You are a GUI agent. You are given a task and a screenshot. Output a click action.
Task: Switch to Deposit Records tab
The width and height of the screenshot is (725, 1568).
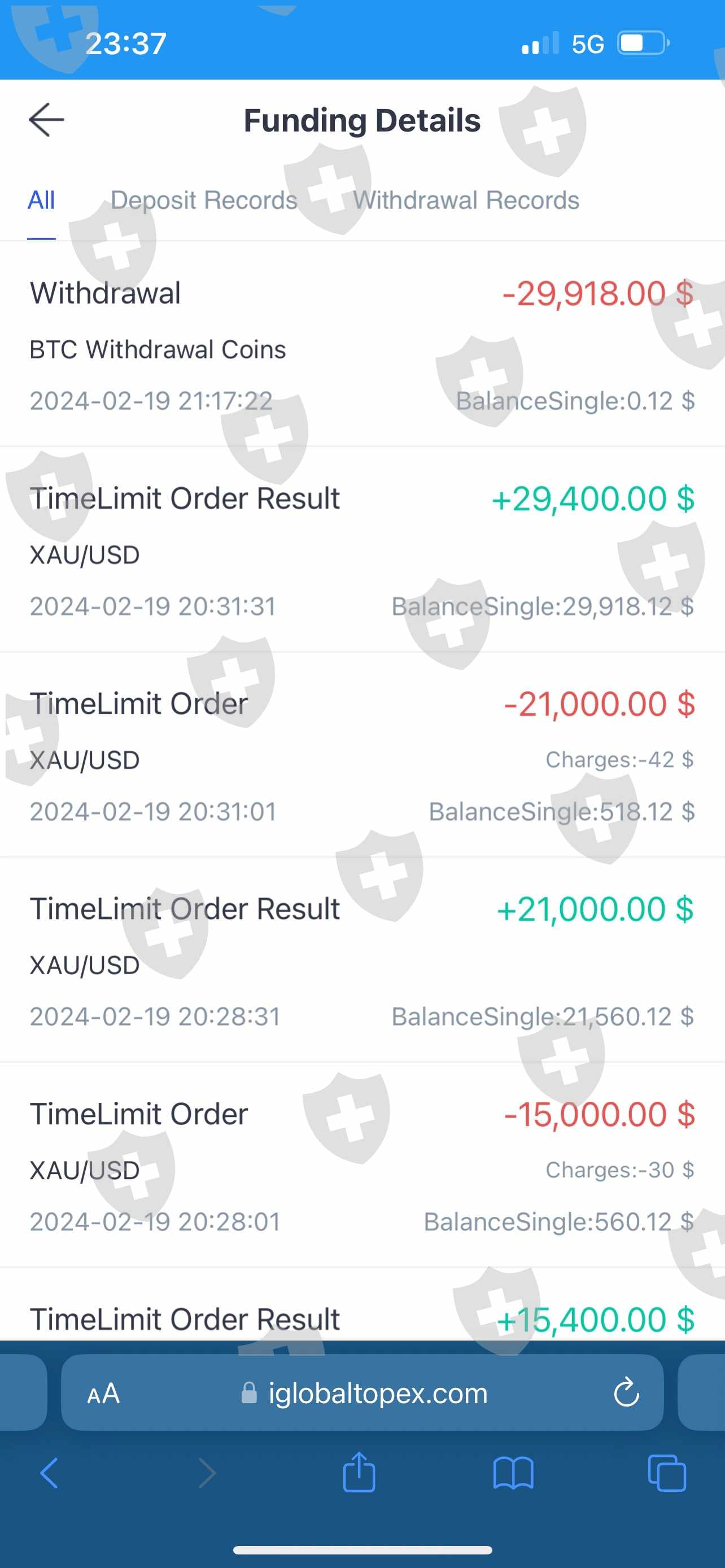[x=204, y=200]
